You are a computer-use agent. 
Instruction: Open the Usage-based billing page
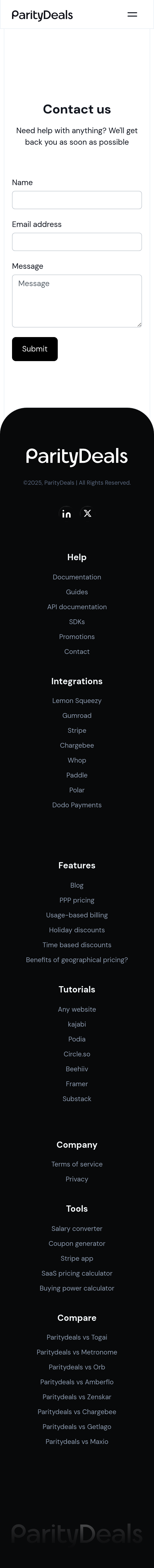77,915
